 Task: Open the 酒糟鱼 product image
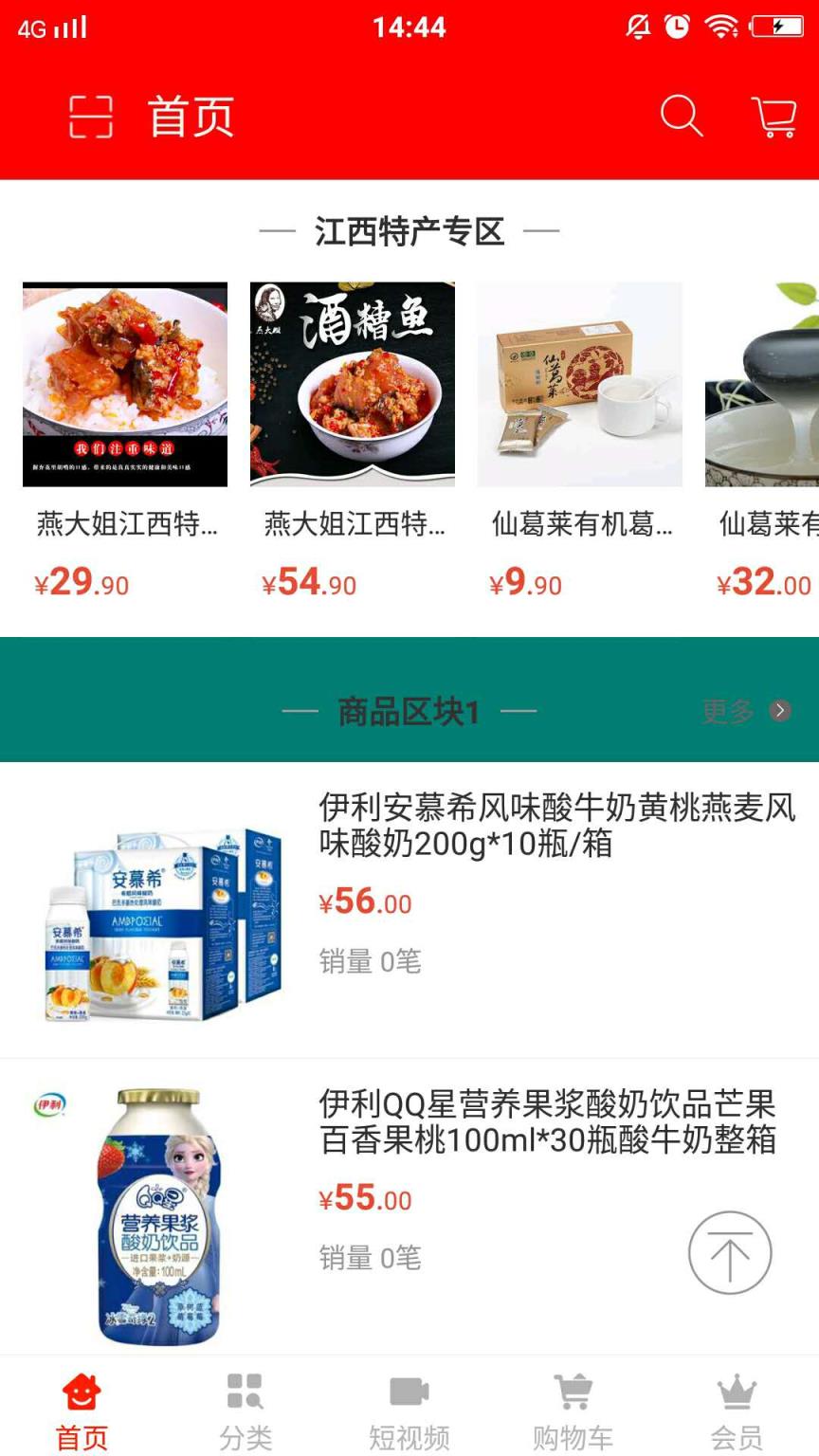(351, 384)
